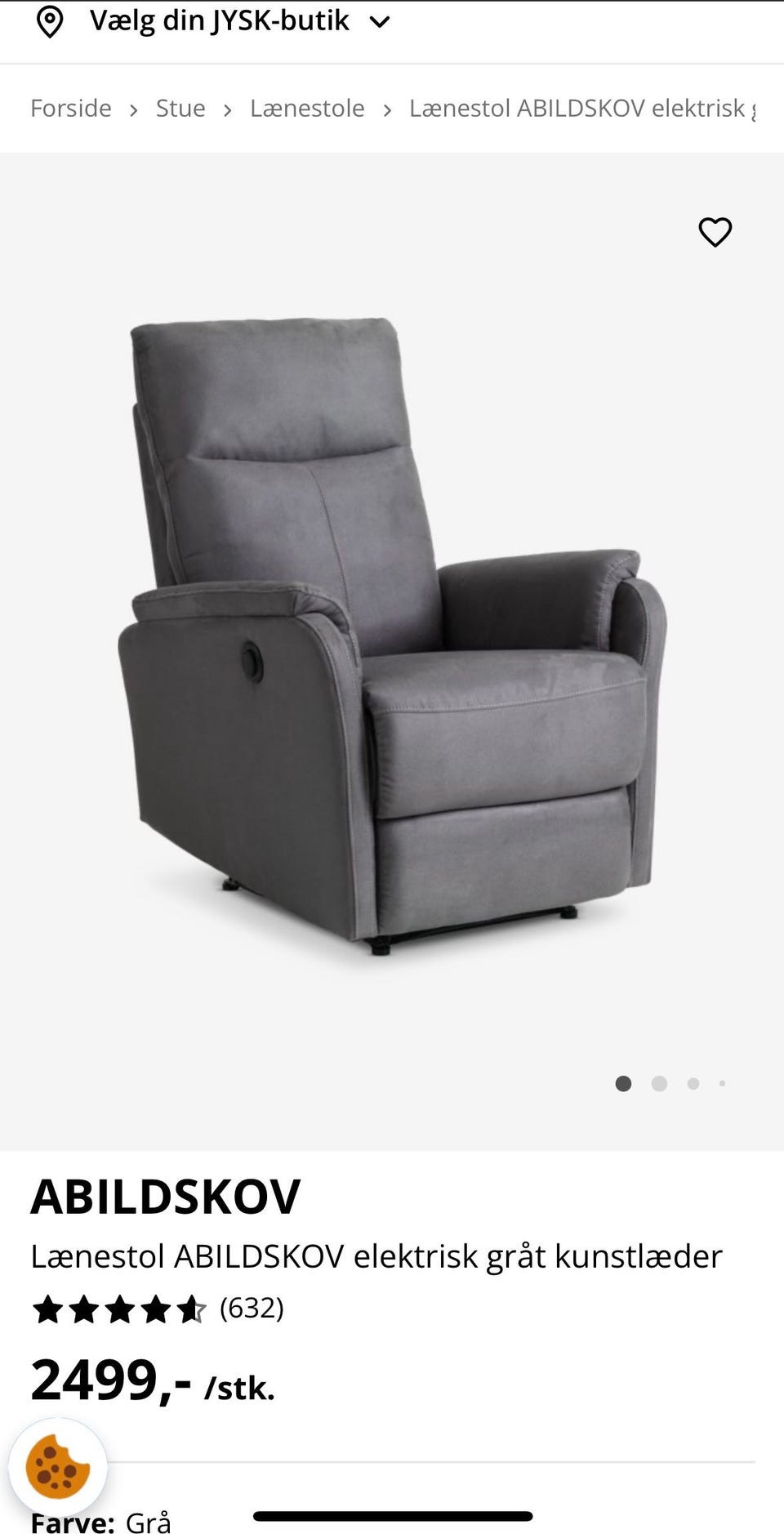This screenshot has width=784, height=1534.
Task: Jump to the second image dot
Action: click(x=659, y=1084)
